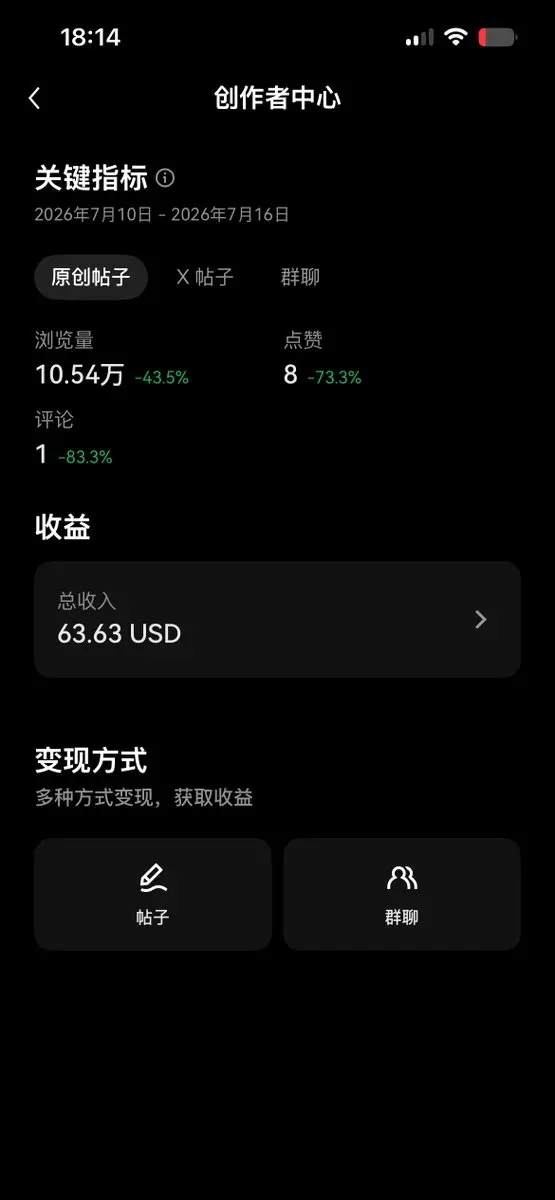Image resolution: width=555 pixels, height=1200 pixels.
Task: Switch to the 群聊 metrics tab
Action: [300, 277]
